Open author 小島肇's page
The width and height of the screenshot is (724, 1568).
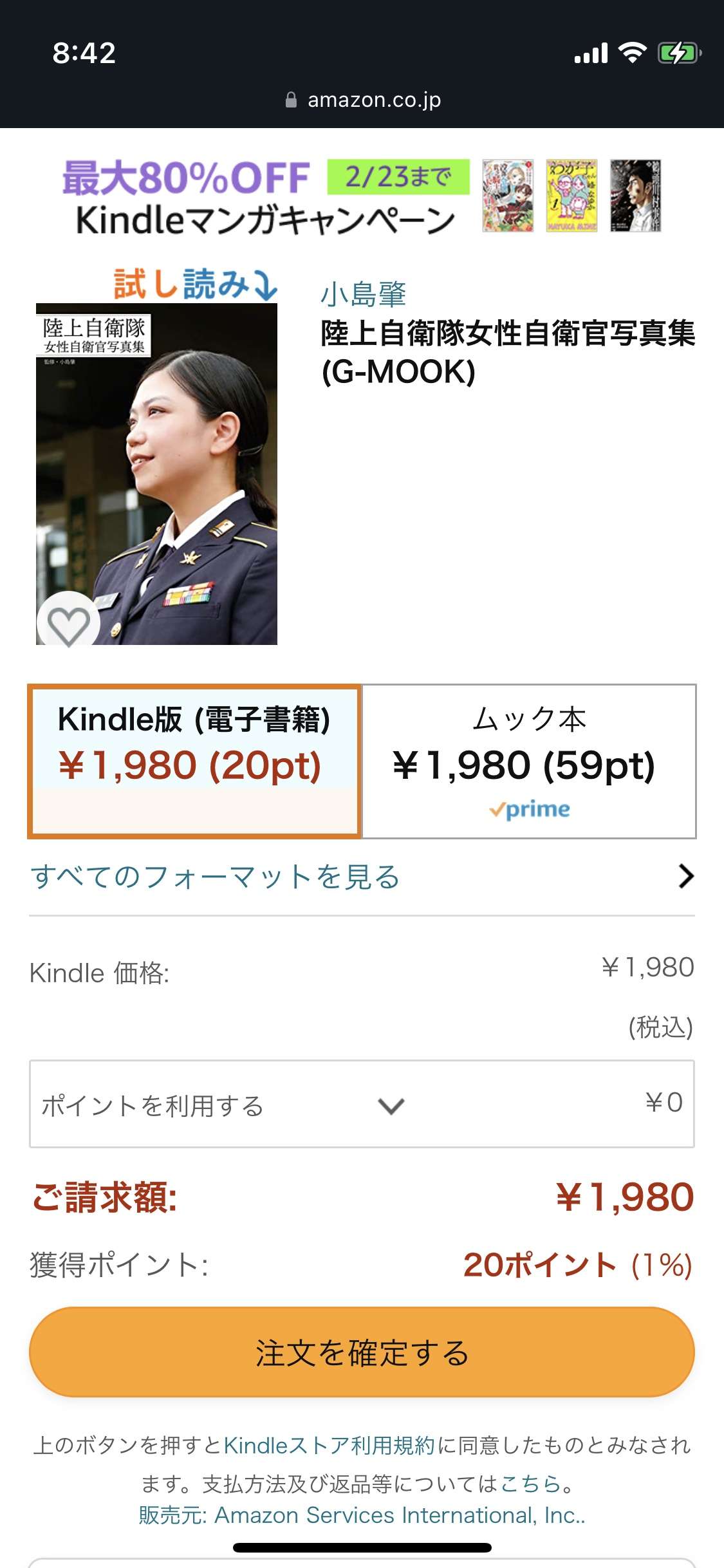[363, 294]
